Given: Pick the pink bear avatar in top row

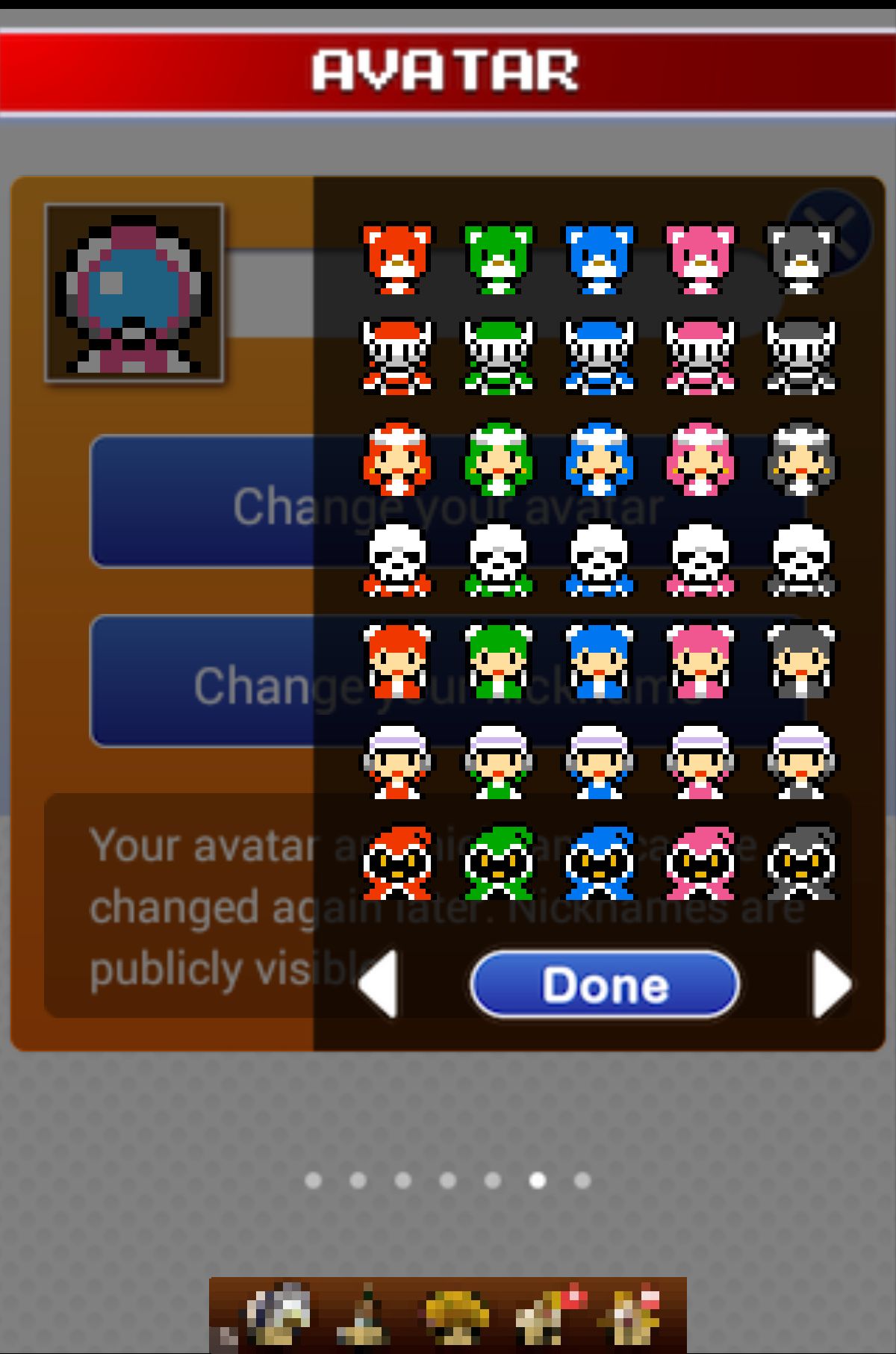Looking at the screenshot, I should 700,258.
